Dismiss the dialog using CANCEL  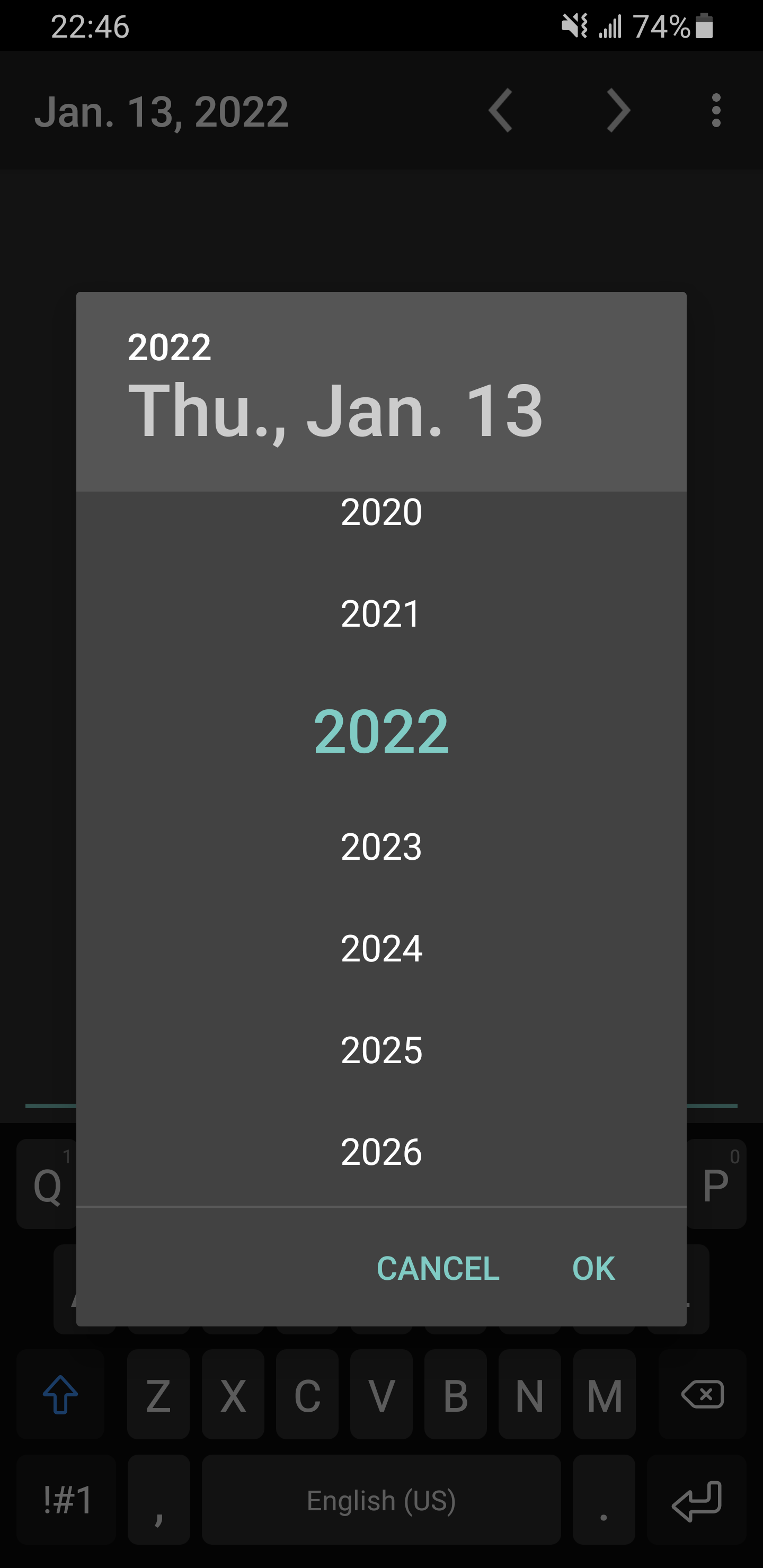(x=437, y=1268)
